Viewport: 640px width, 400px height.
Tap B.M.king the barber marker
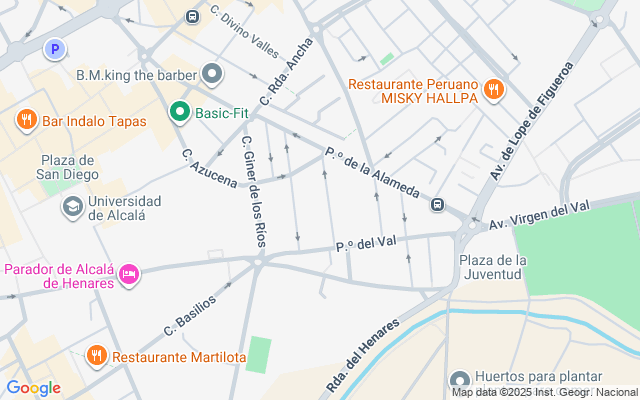[x=212, y=74]
